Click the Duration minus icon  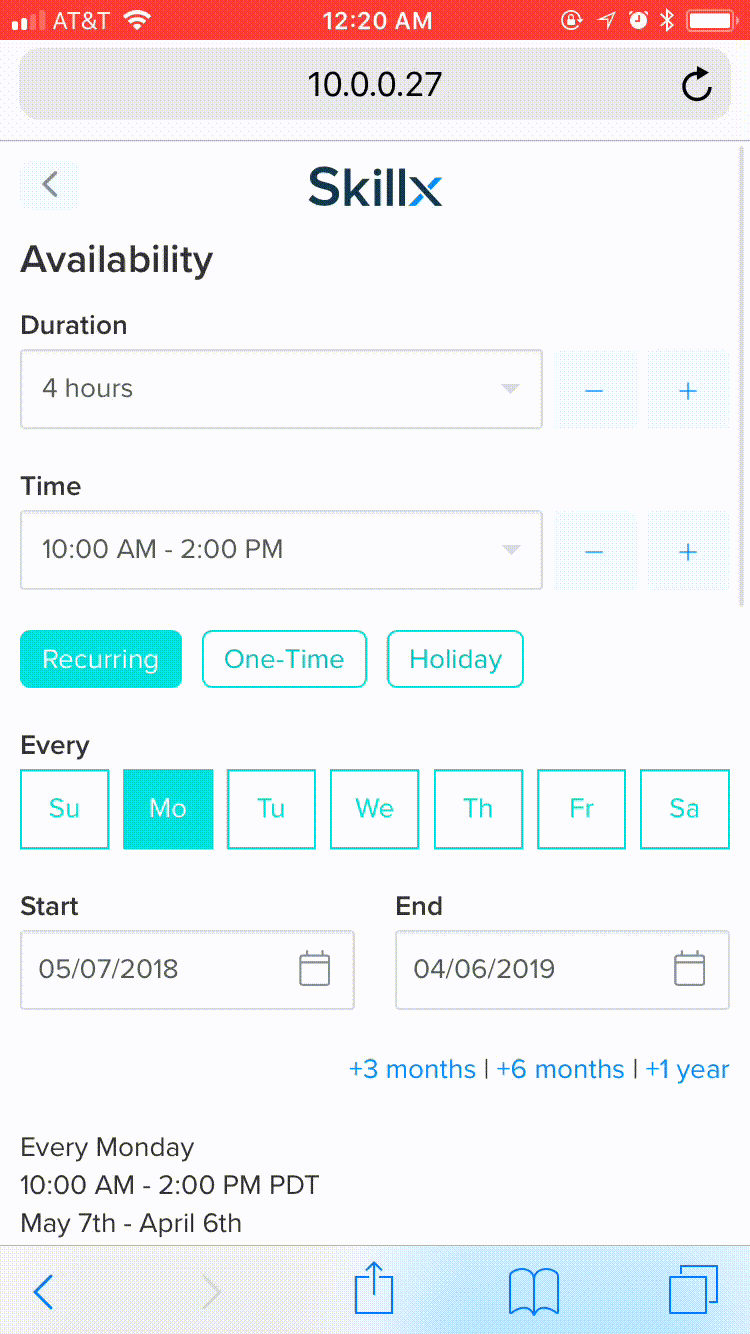[x=595, y=390]
